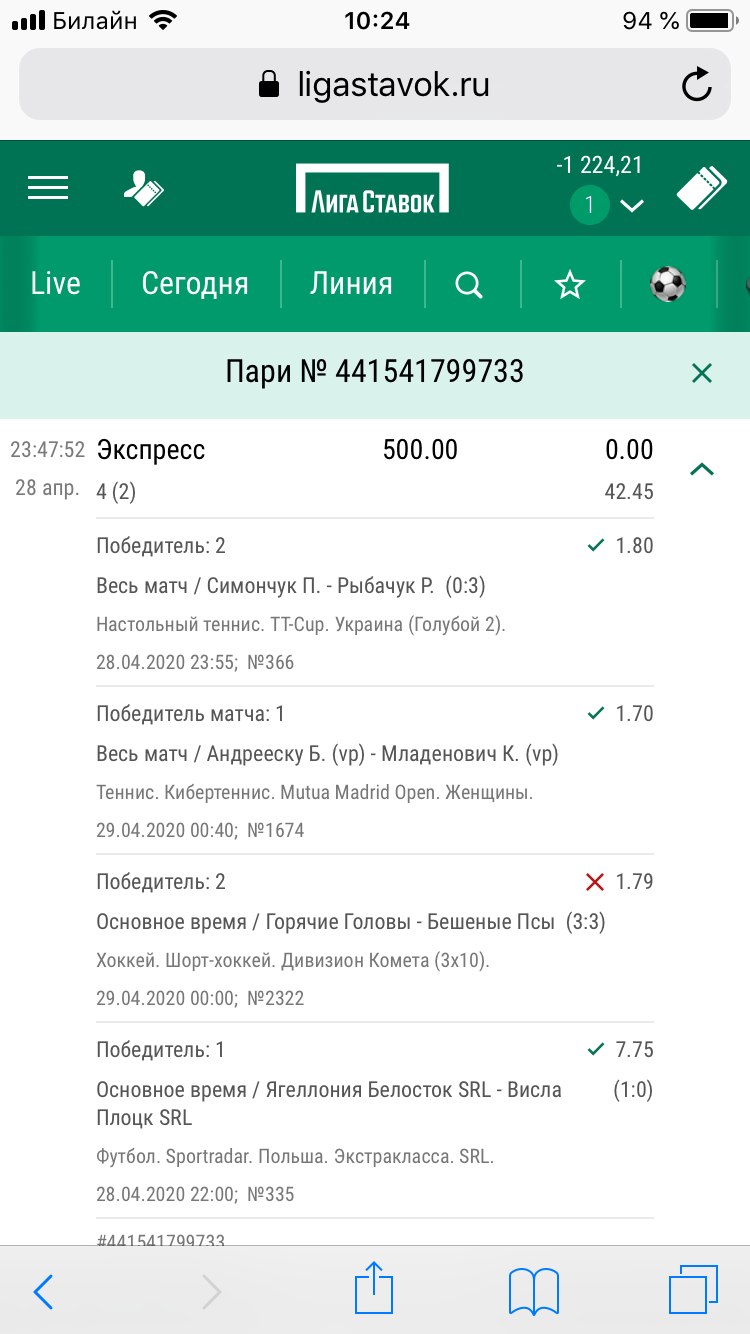This screenshot has width=750, height=1334.
Task: Reload the ligastavok.ru page
Action: [x=696, y=85]
